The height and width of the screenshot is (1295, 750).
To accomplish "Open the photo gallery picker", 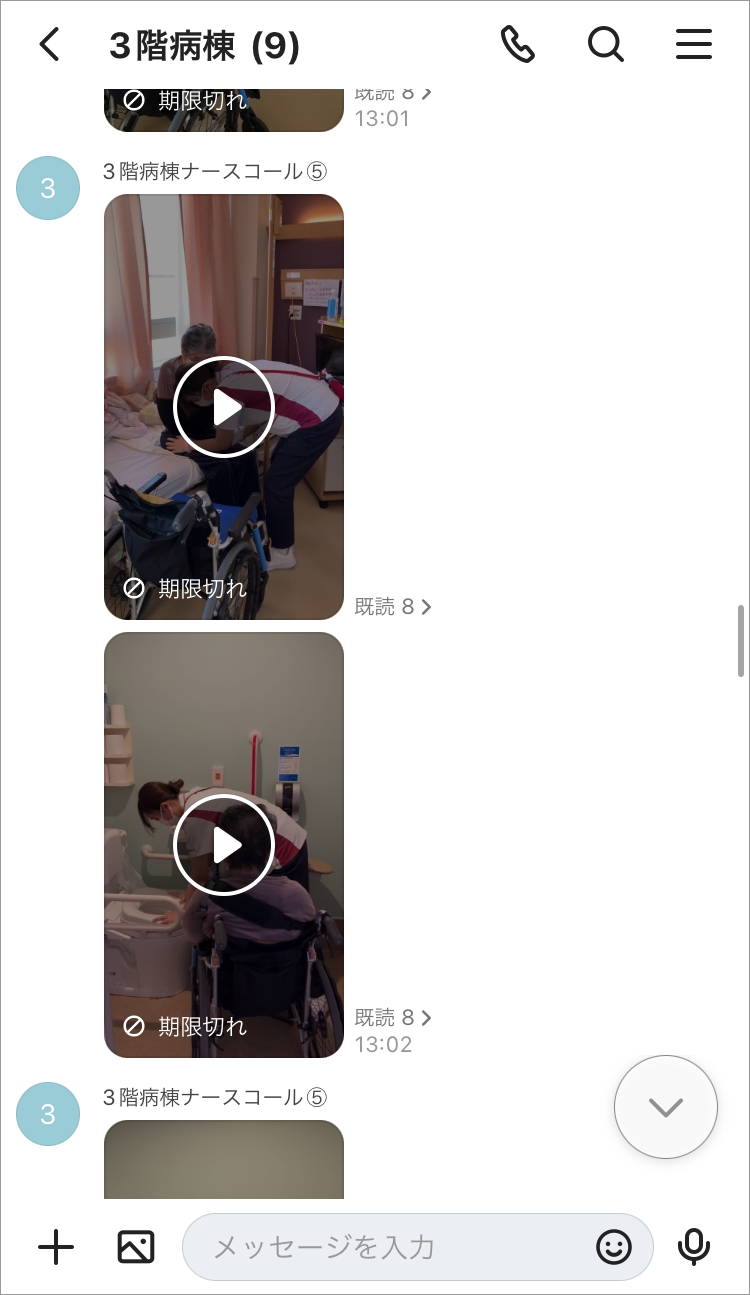I will (x=136, y=1247).
